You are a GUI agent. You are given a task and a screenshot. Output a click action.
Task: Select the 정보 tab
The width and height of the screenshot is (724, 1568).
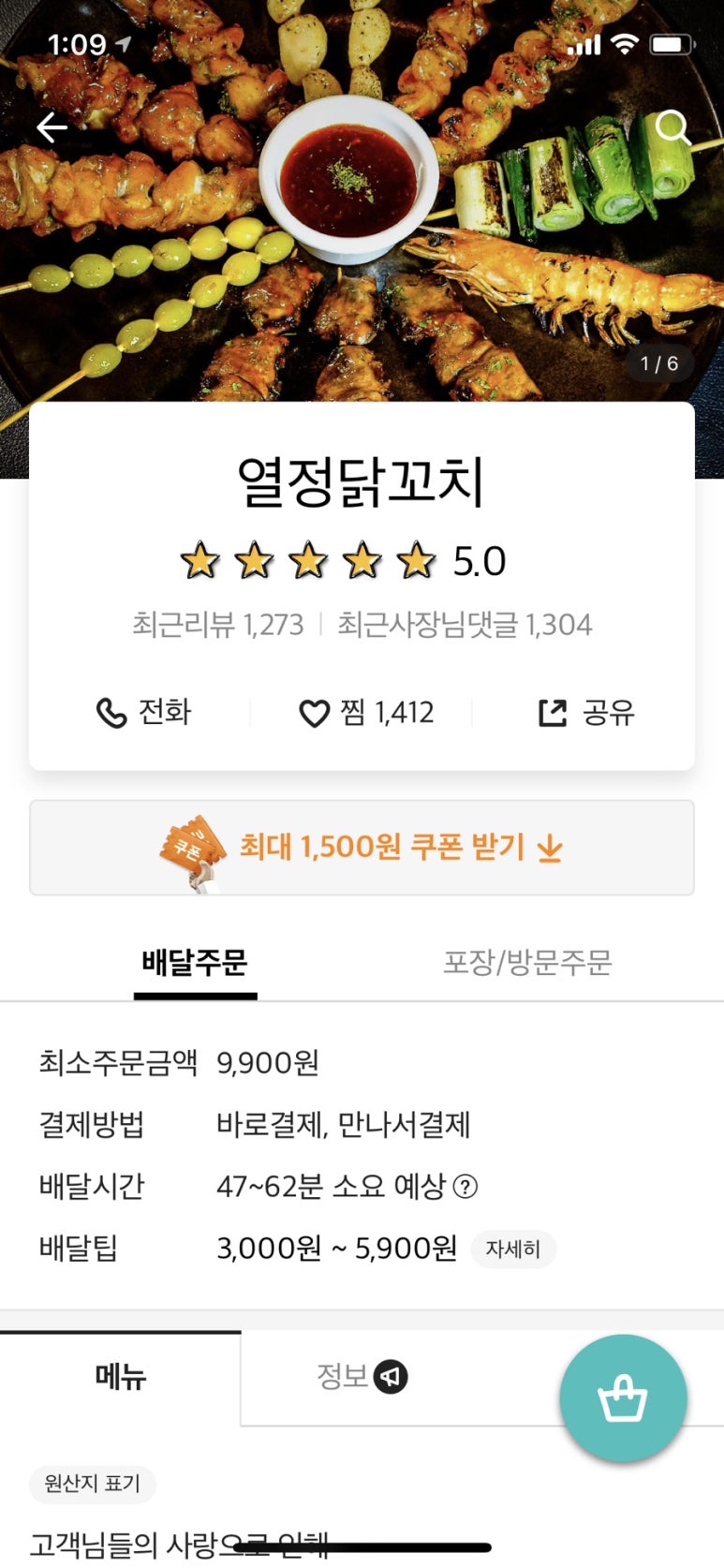pyautogui.click(x=362, y=1377)
